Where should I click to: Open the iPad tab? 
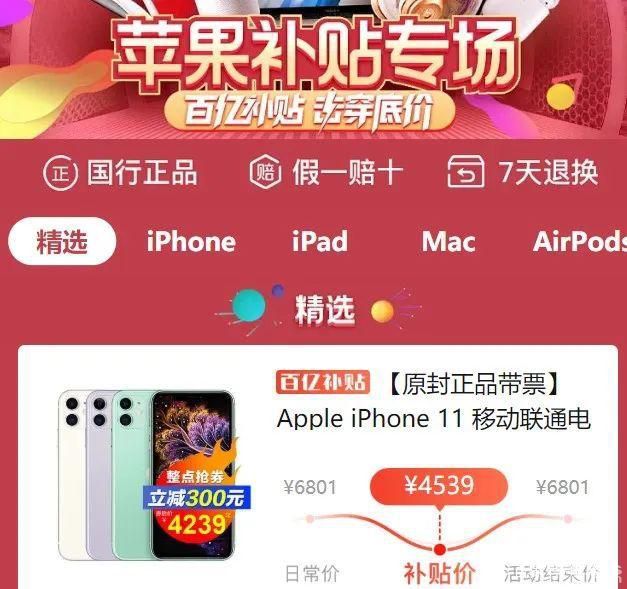[320, 241]
